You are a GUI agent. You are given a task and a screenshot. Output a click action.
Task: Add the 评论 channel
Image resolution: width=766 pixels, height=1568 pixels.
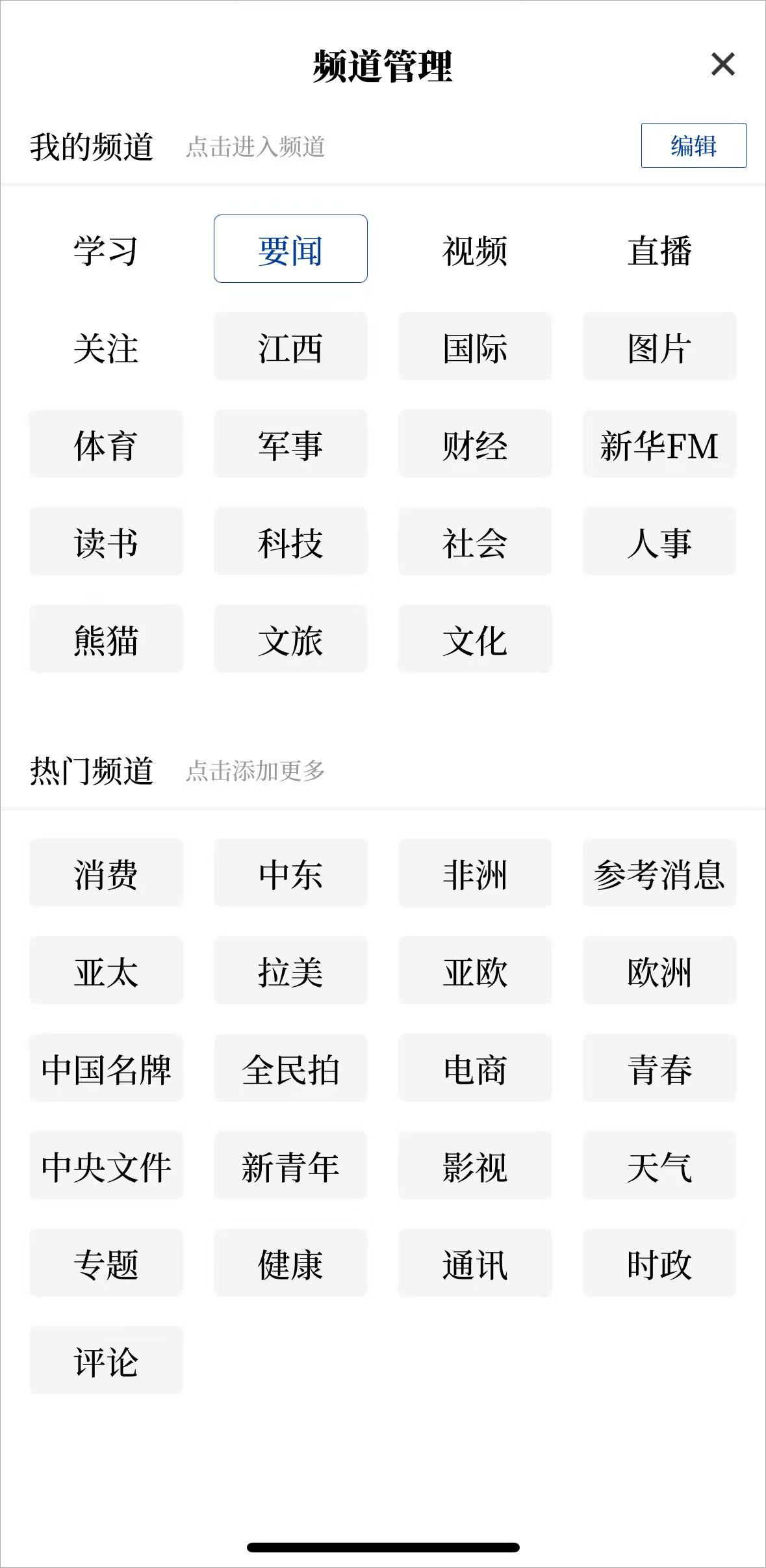point(106,1361)
